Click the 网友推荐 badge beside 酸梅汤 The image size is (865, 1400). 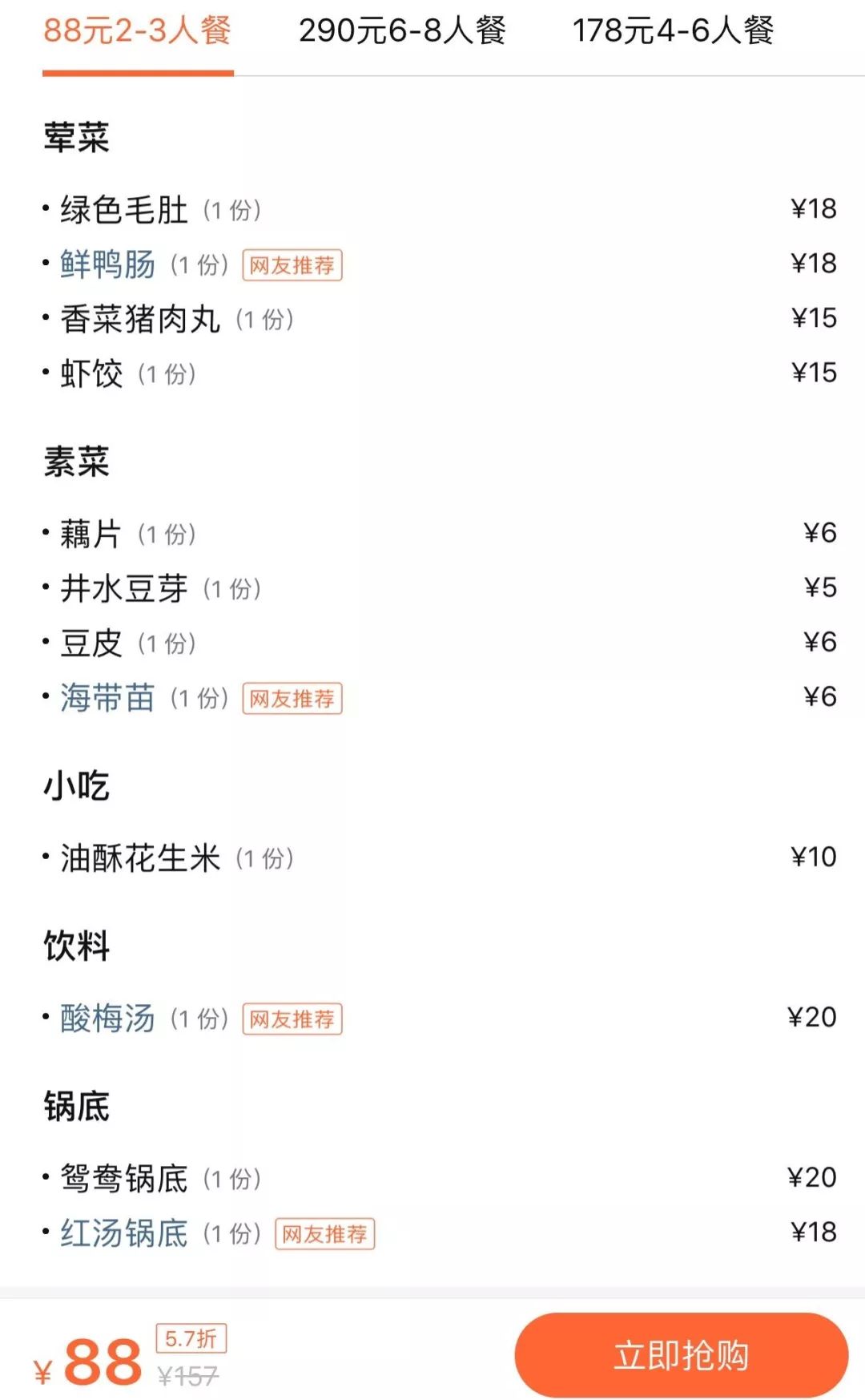(x=294, y=1019)
